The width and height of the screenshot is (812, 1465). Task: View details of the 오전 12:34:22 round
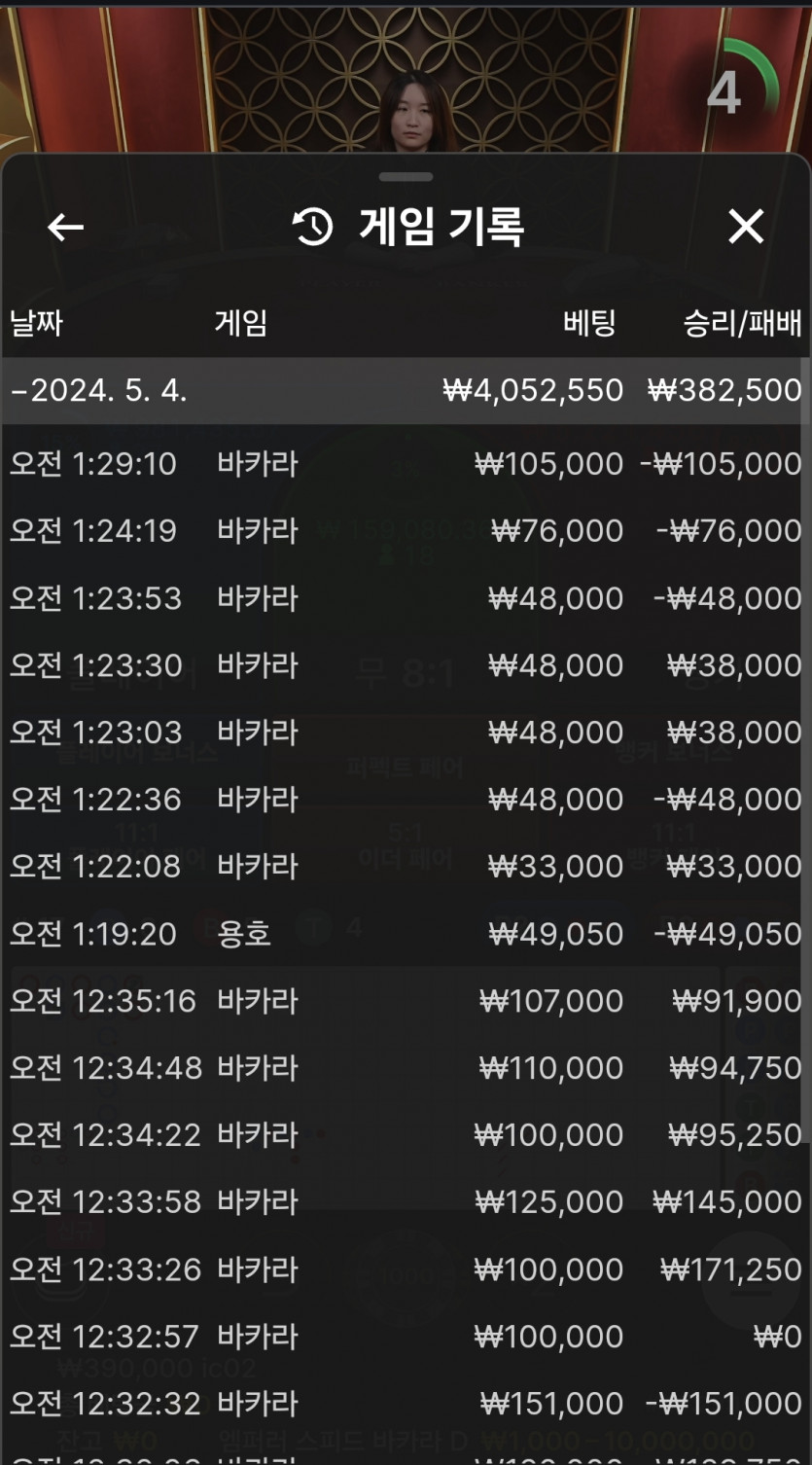pos(406,1135)
